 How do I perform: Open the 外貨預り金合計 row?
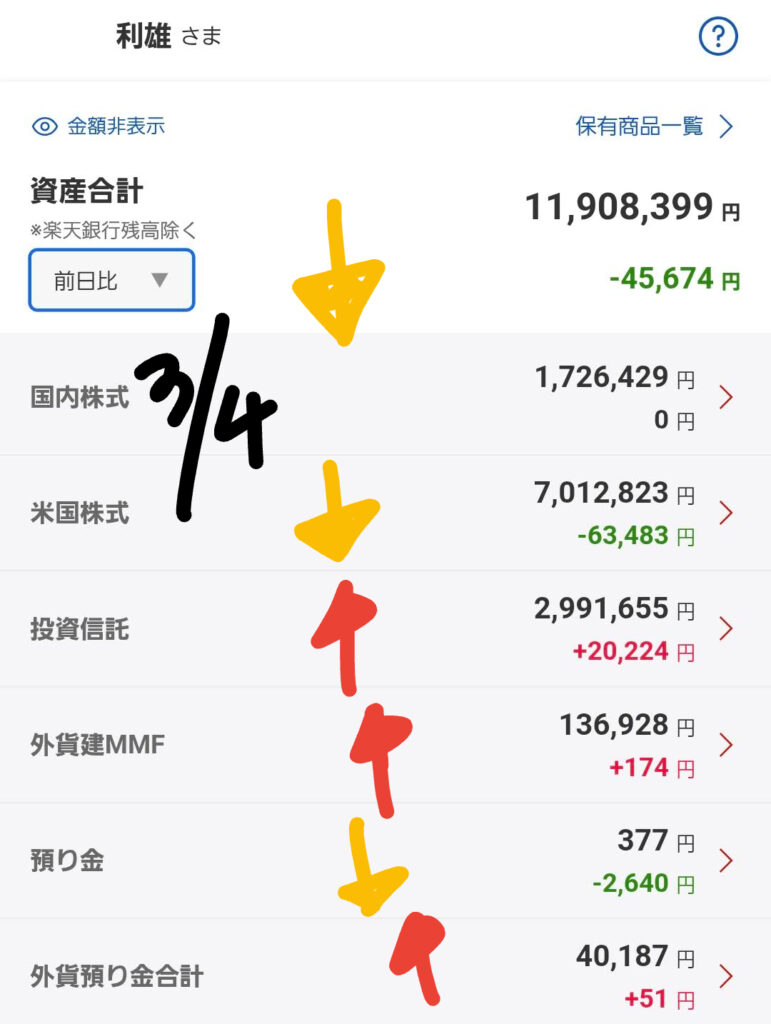point(117,976)
